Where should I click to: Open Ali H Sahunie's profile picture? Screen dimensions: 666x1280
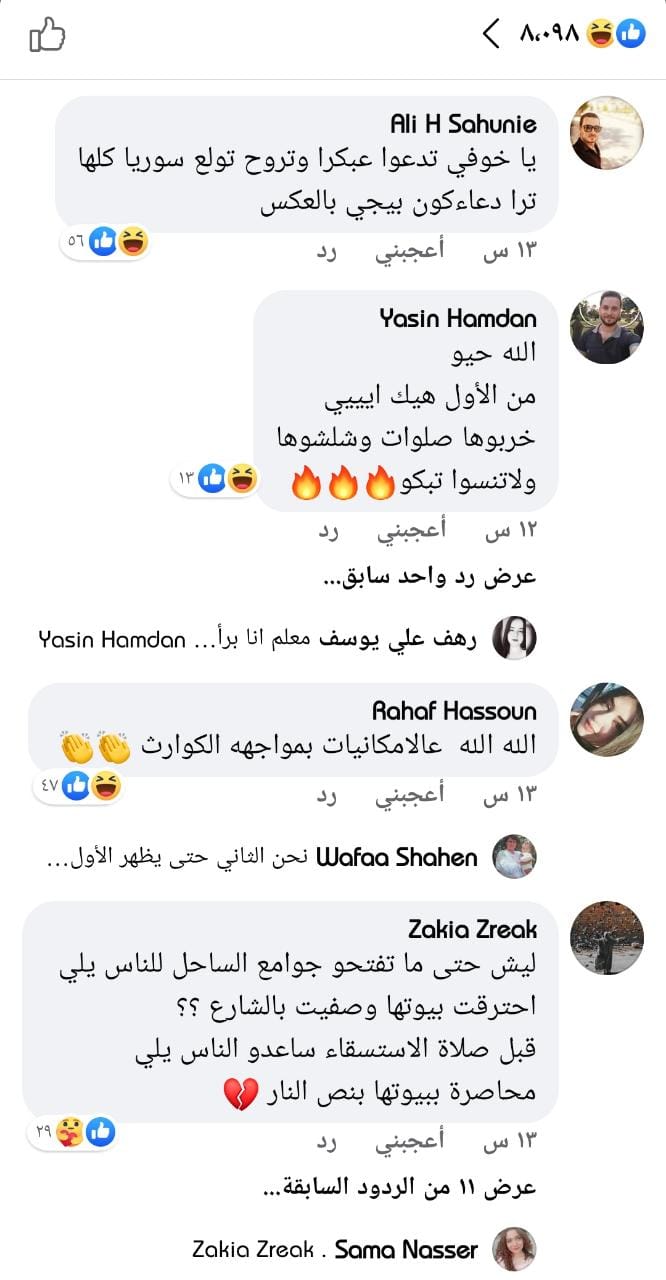click(606, 133)
